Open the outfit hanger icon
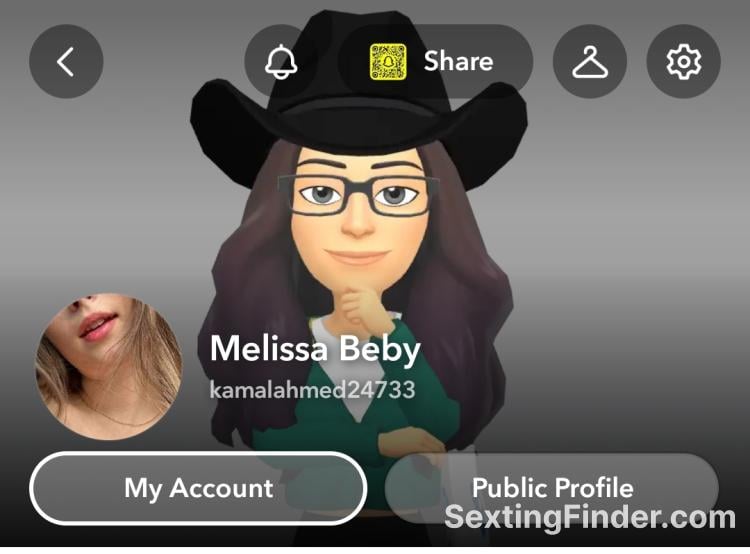750x554 pixels. coord(590,62)
